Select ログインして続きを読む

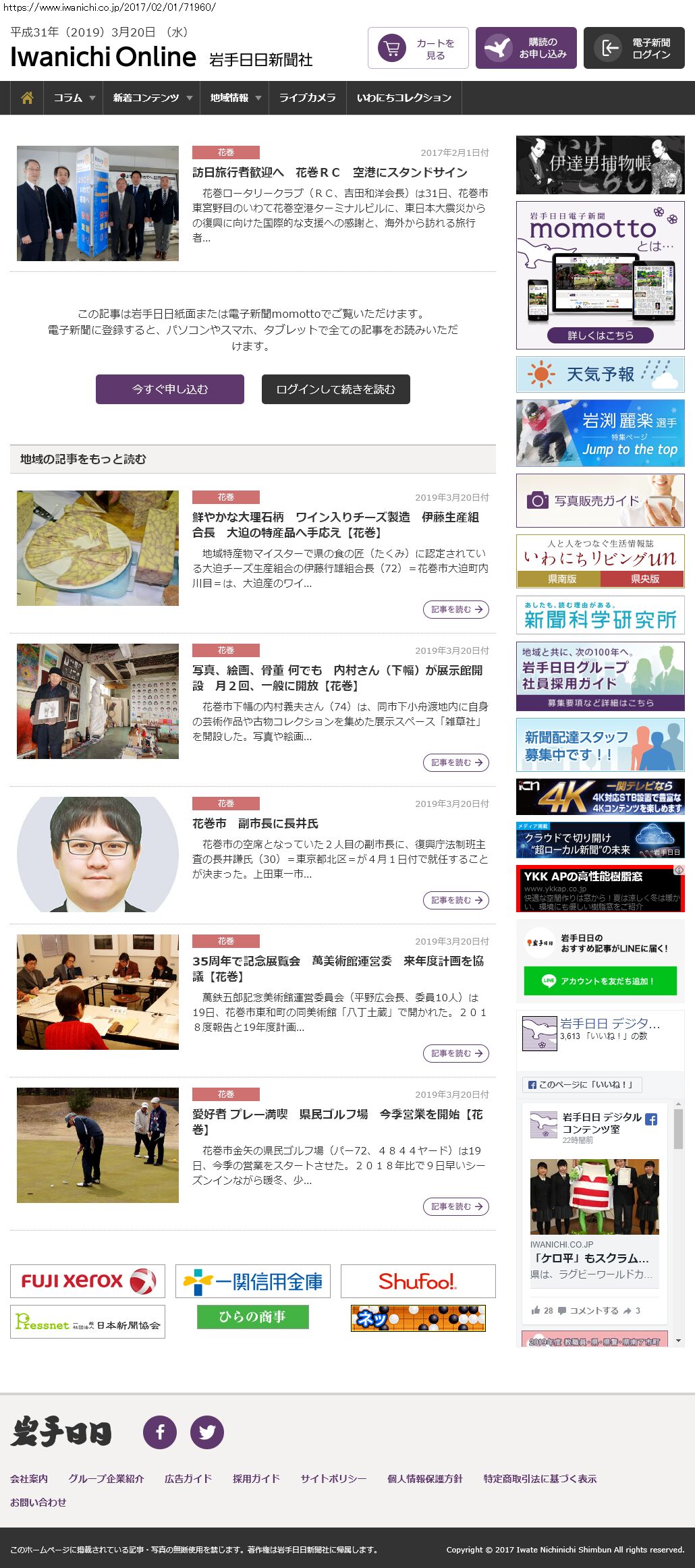336,389
